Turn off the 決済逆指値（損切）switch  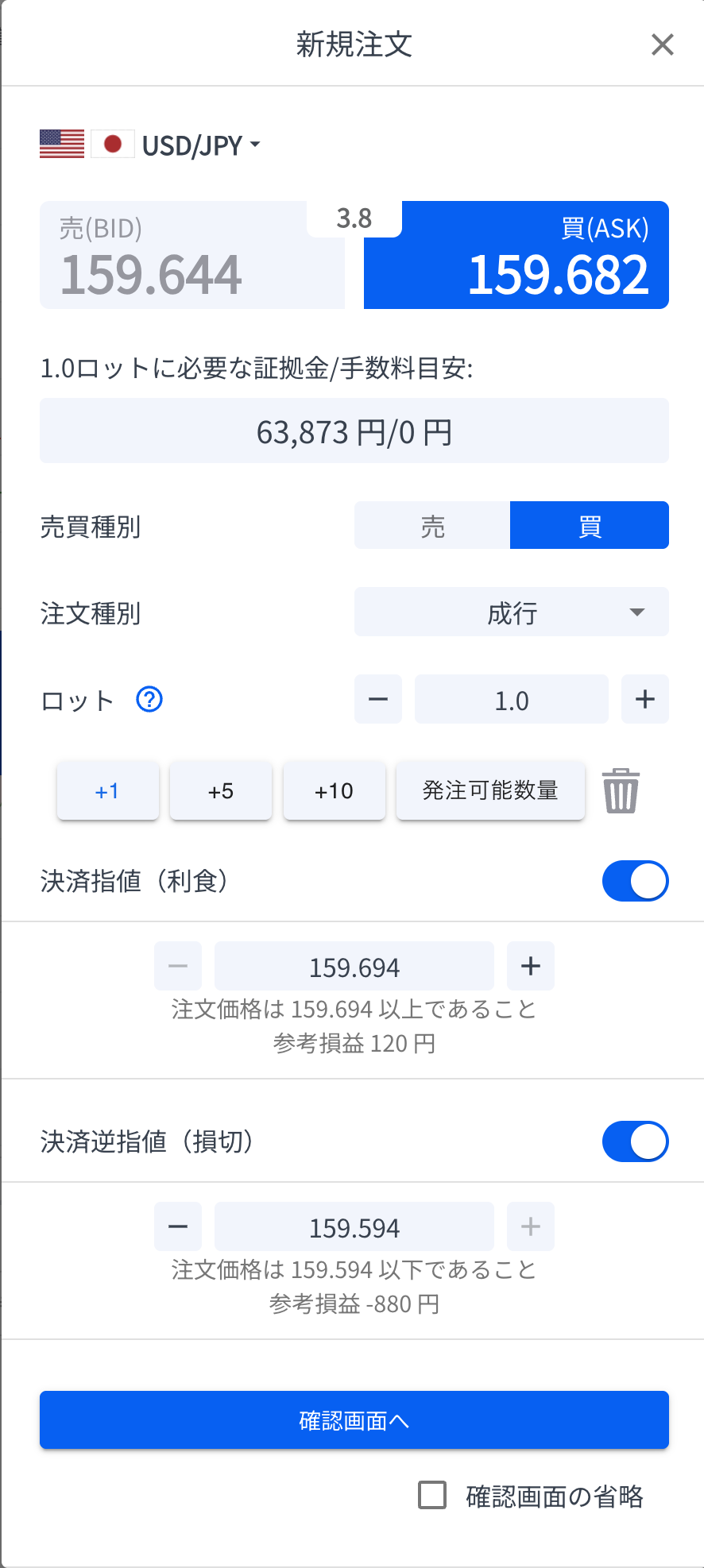click(x=635, y=1141)
